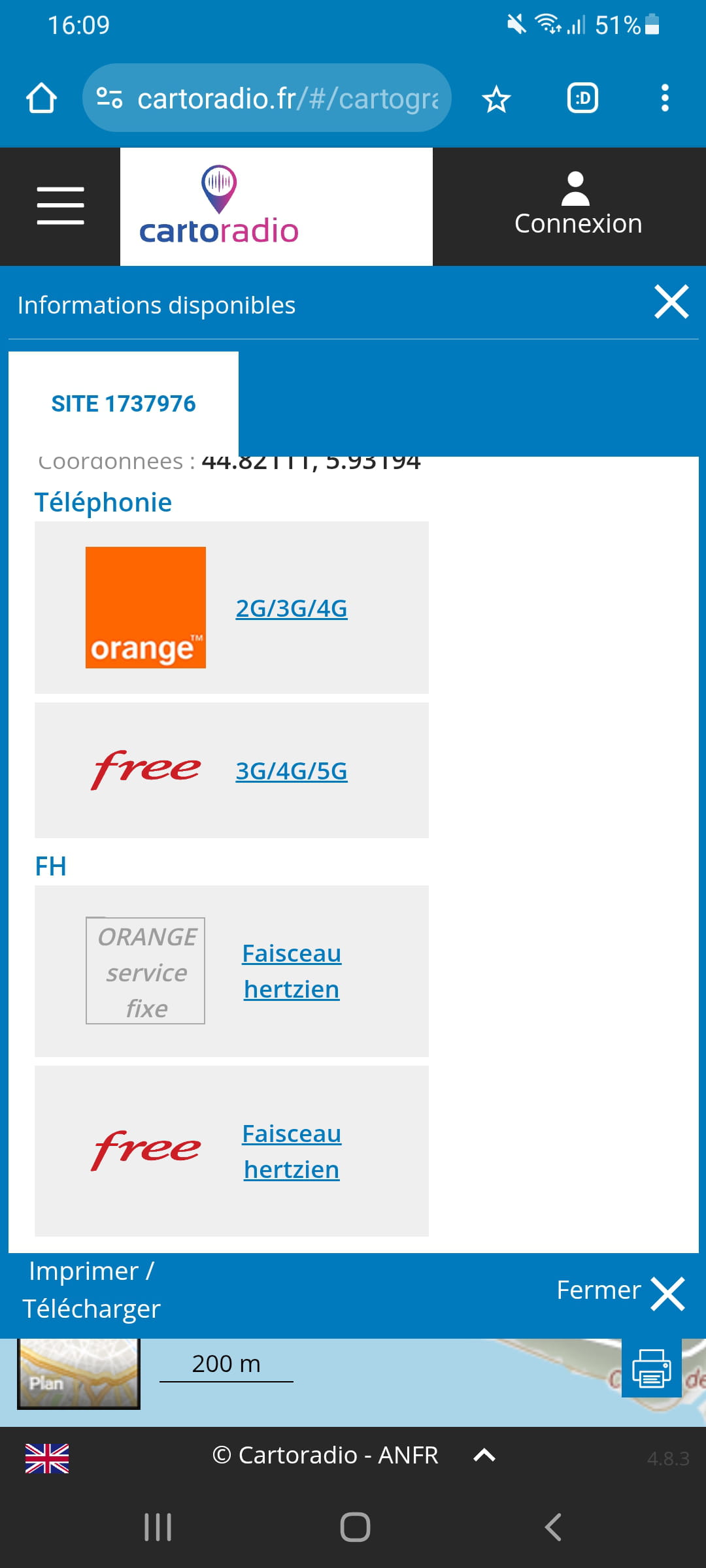Open the browser tabs switcher
Image resolution: width=706 pixels, height=1568 pixels.
[x=582, y=99]
